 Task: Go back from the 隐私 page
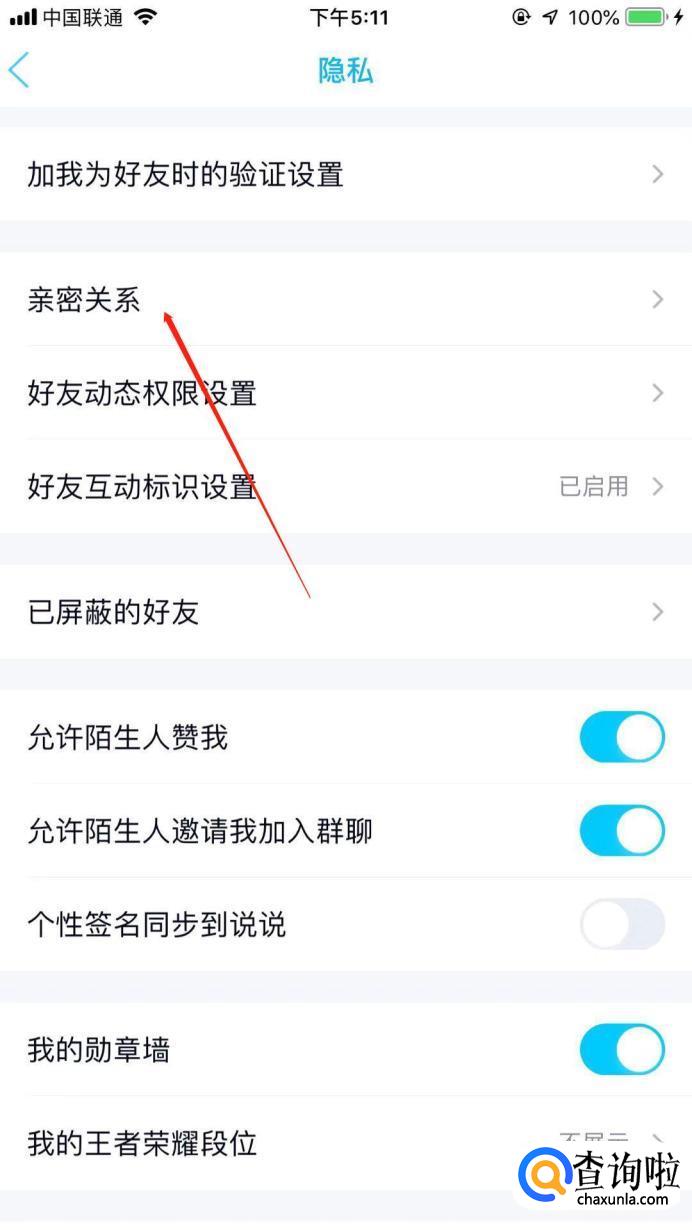(x=20, y=71)
